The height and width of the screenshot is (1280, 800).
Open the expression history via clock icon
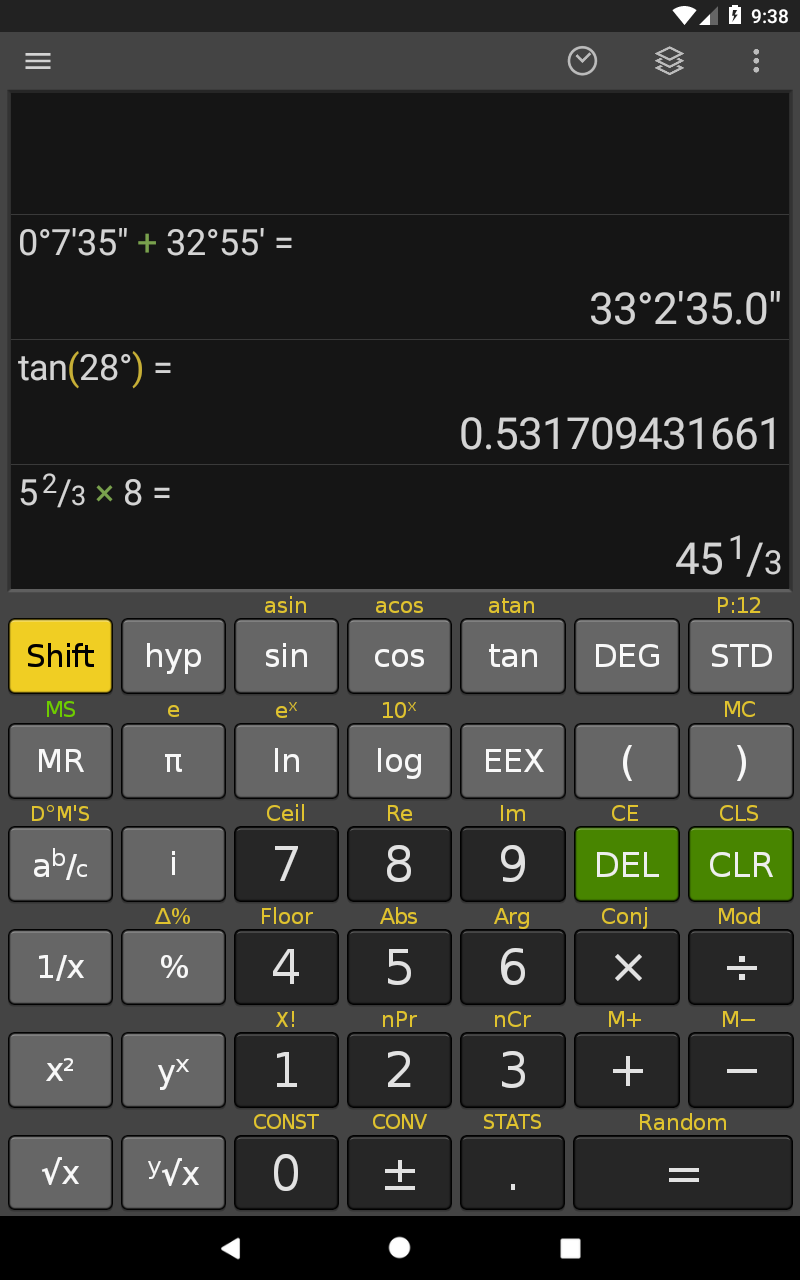click(x=582, y=61)
